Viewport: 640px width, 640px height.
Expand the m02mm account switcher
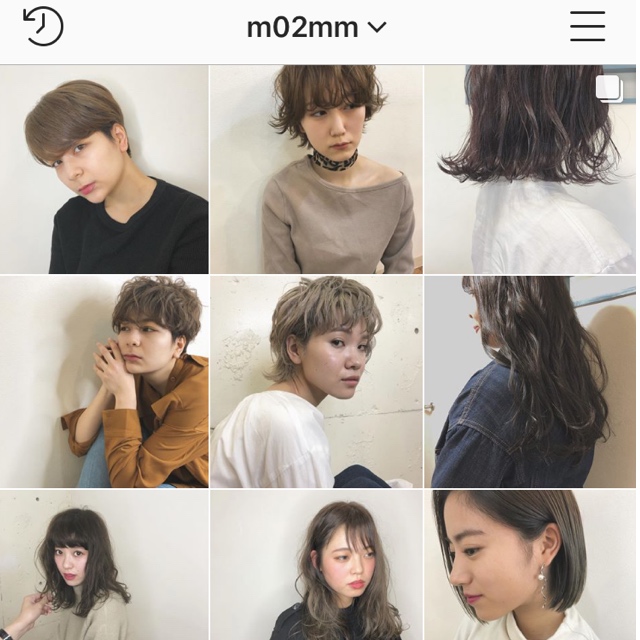316,27
